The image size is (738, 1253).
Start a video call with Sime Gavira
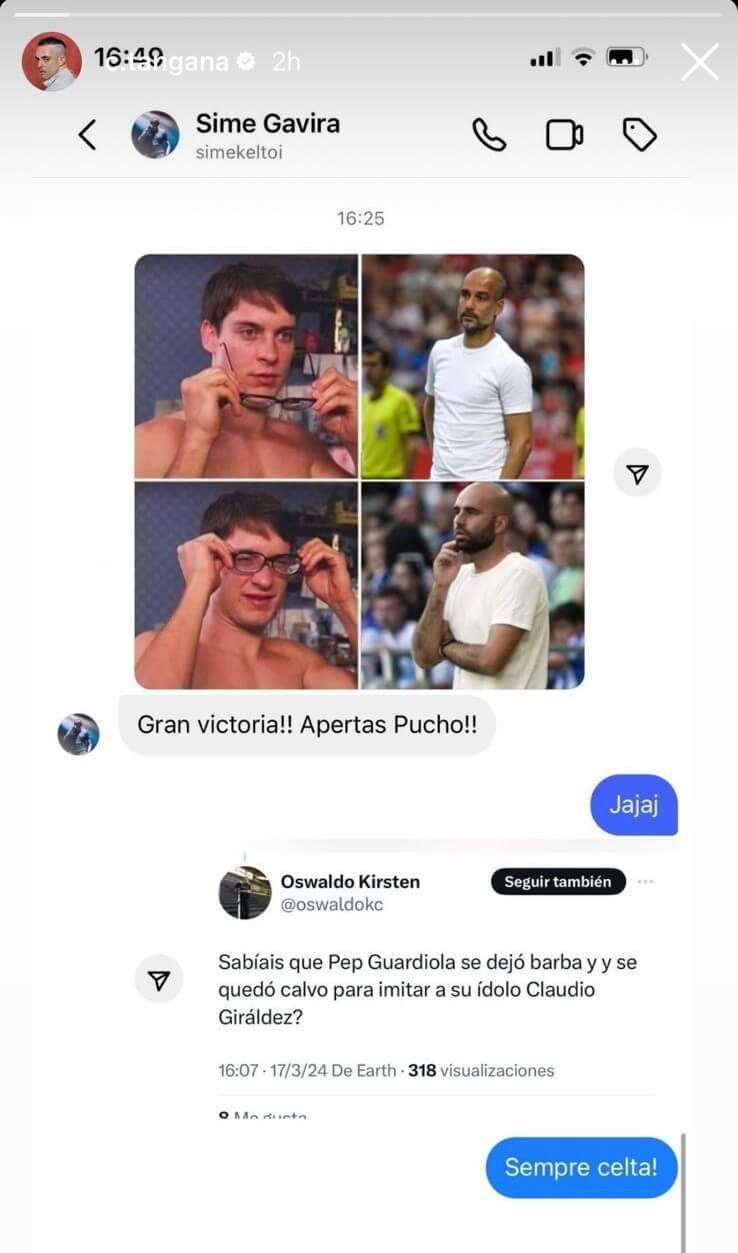(x=564, y=133)
